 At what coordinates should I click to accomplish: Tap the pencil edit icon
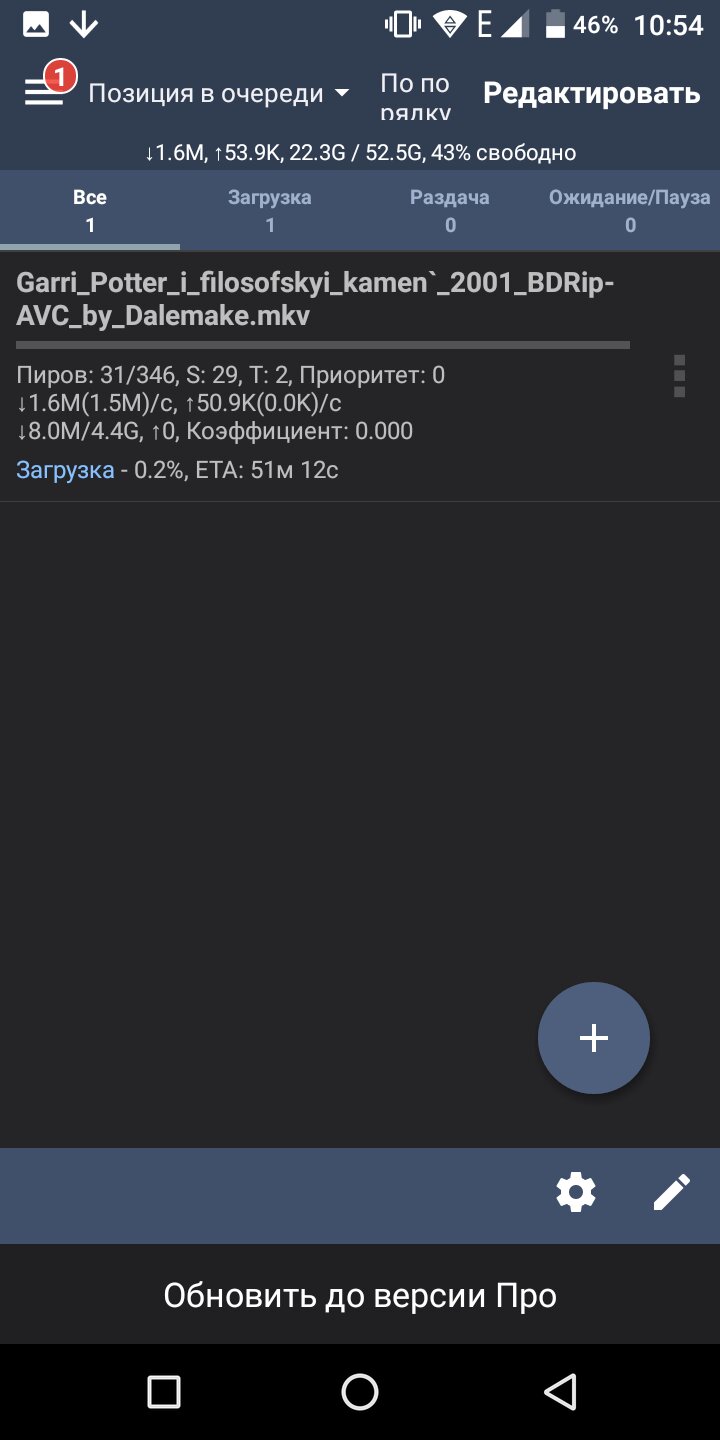pyautogui.click(x=671, y=1193)
